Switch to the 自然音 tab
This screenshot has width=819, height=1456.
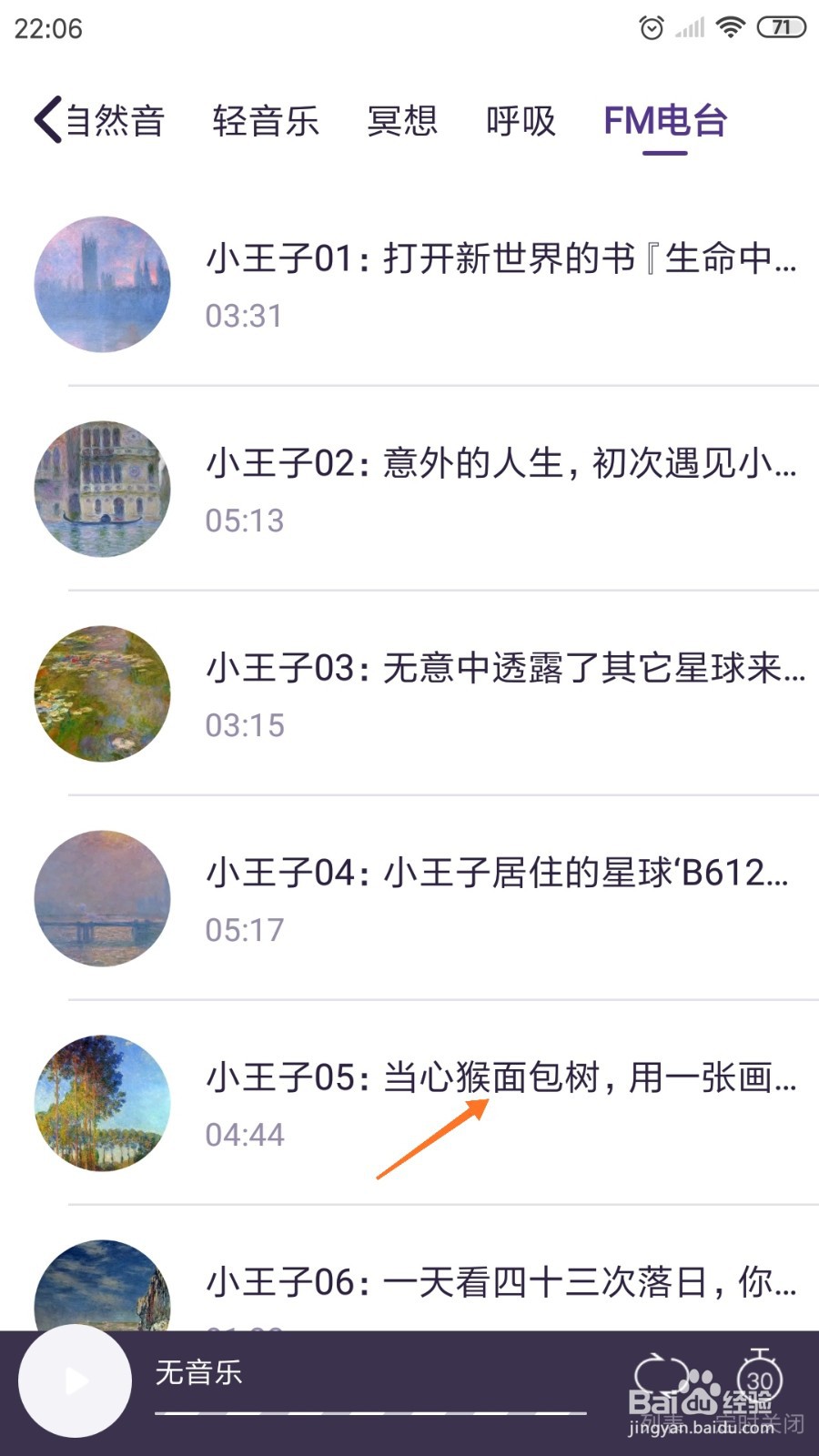[116, 121]
